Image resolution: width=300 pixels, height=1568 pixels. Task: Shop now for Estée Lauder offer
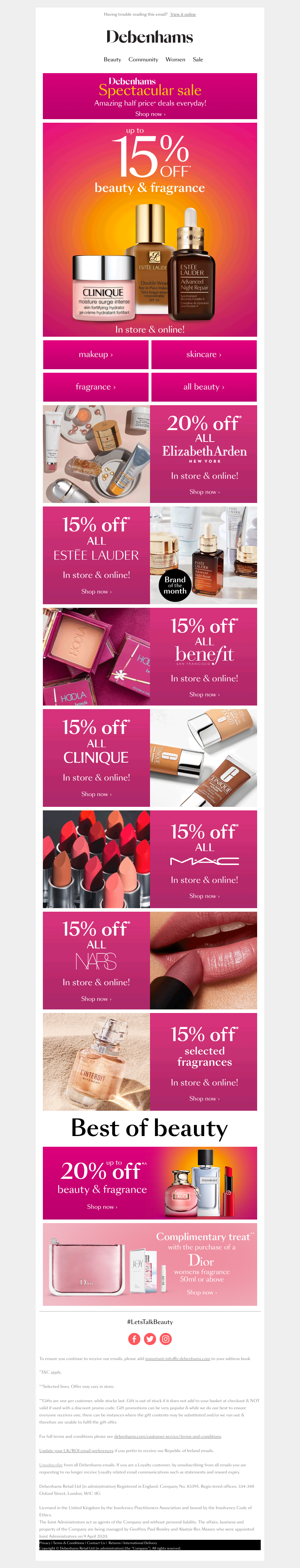tap(96, 591)
